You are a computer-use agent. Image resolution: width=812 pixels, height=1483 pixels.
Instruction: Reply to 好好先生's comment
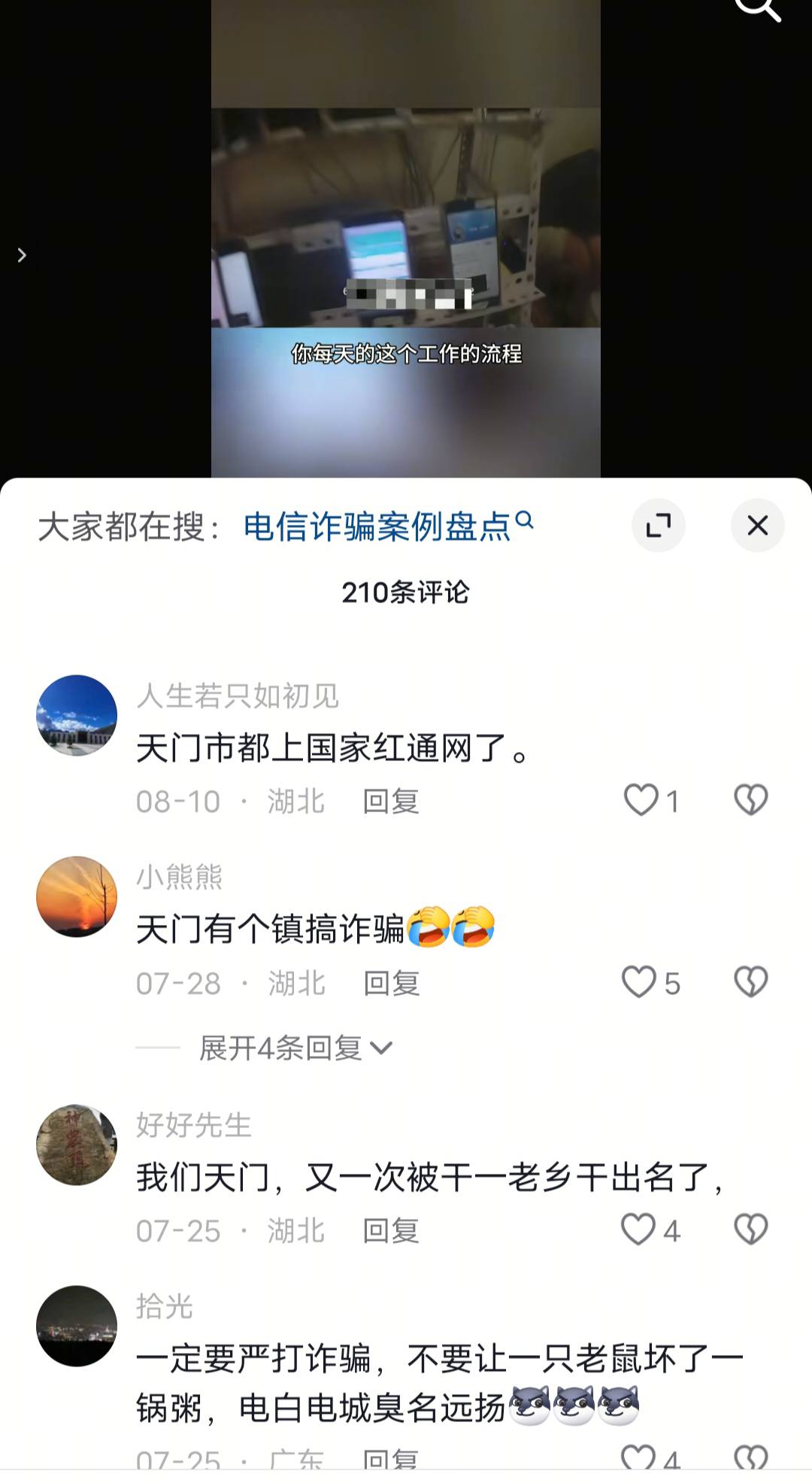pos(390,1231)
